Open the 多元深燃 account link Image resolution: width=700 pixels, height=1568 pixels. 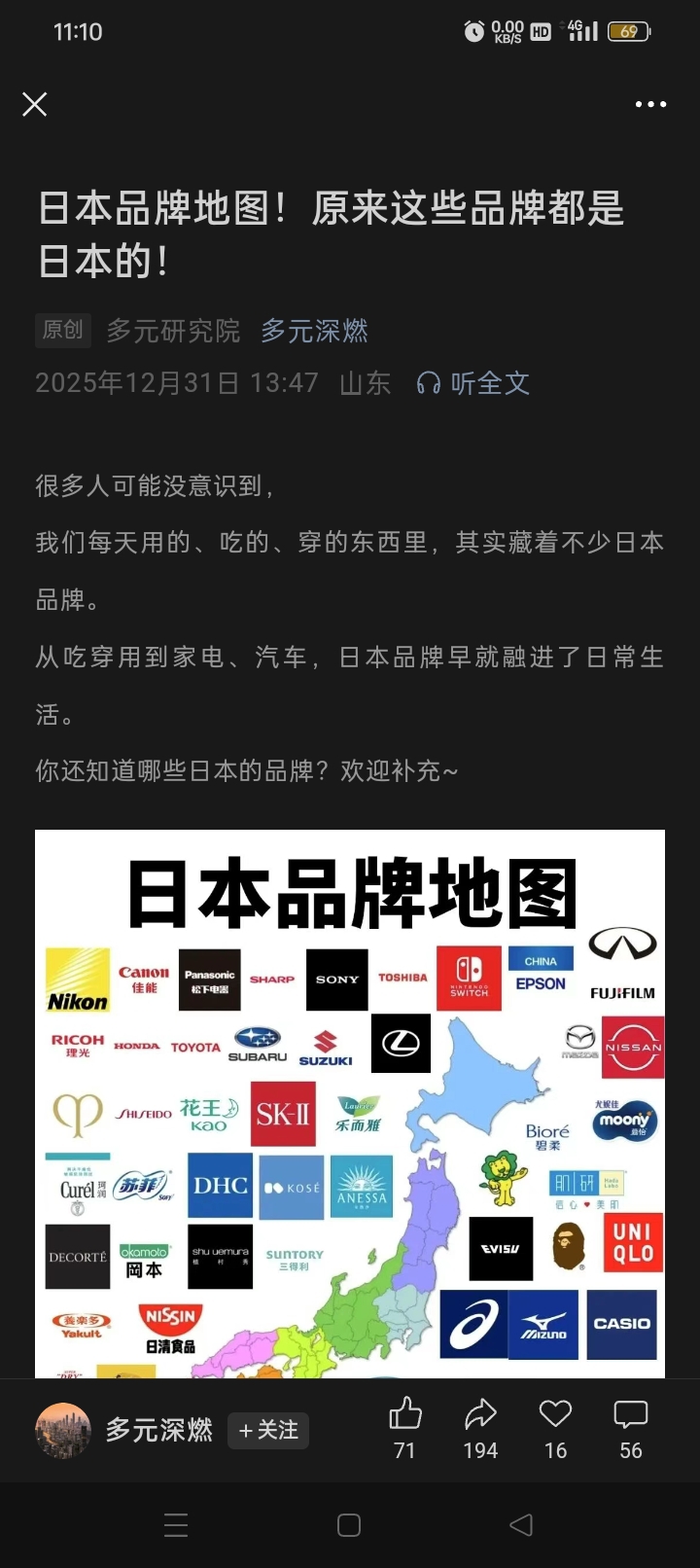pos(314,331)
